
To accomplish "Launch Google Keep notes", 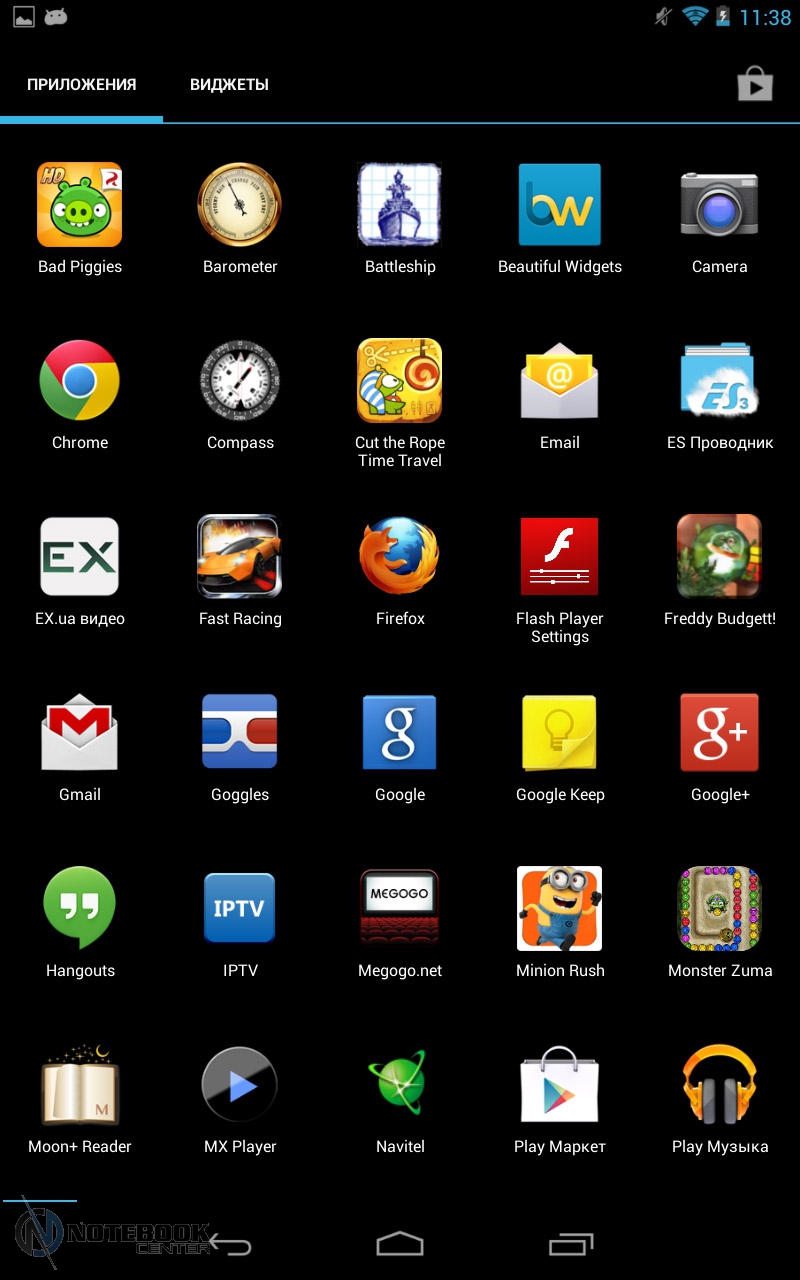I will tap(560, 733).
